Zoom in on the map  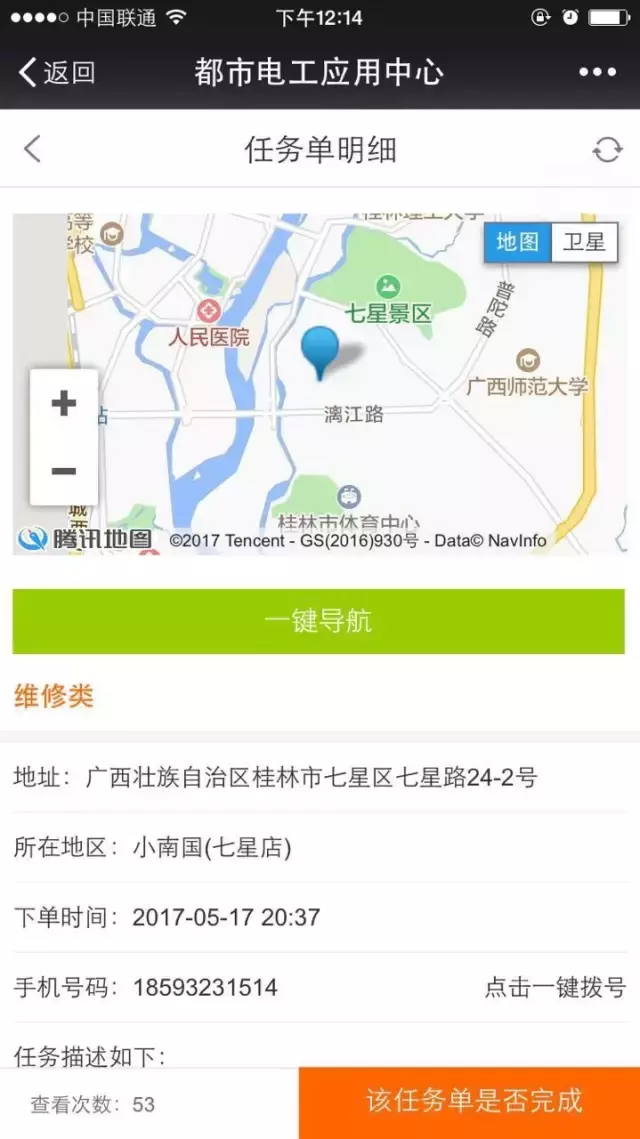pos(64,404)
